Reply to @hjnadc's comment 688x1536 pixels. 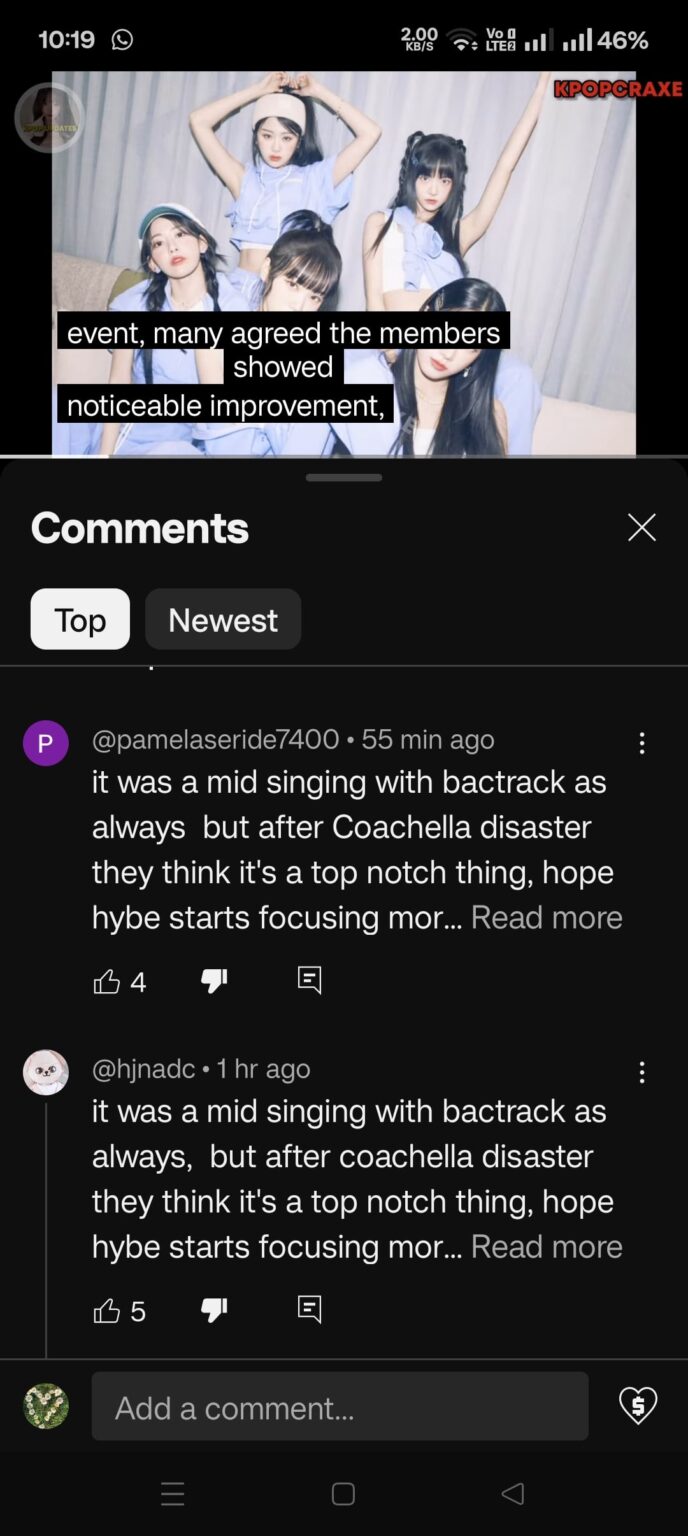tap(310, 1310)
